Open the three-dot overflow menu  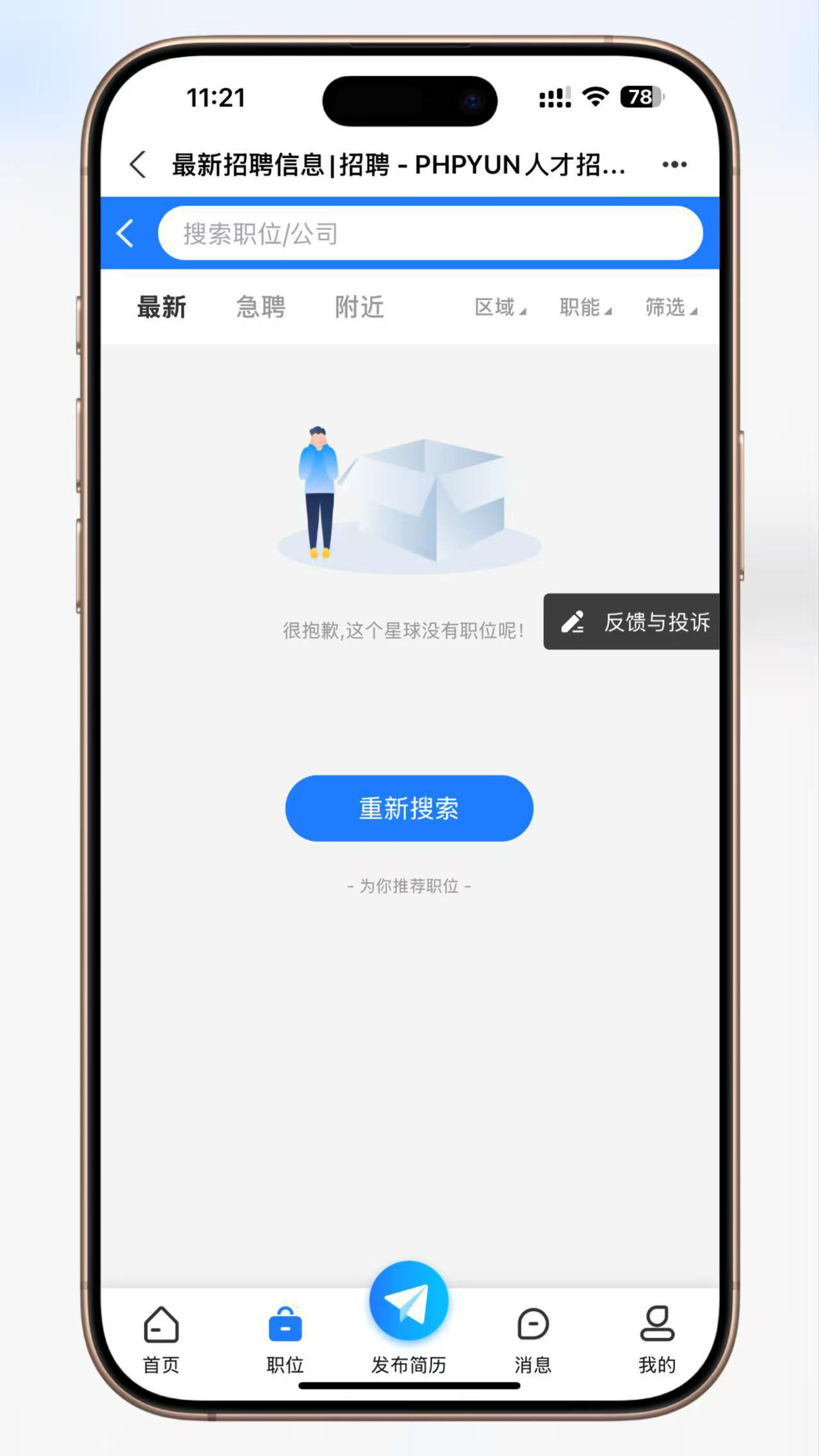pos(674,164)
